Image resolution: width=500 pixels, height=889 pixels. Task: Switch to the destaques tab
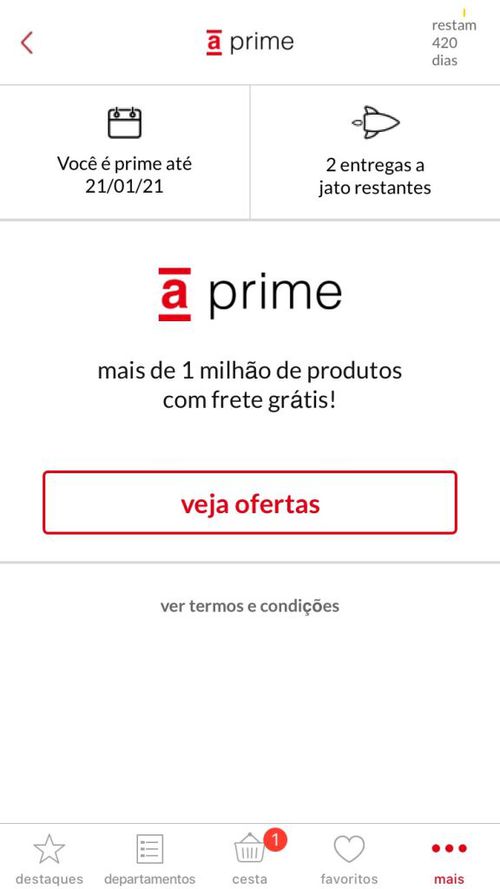pyautogui.click(x=49, y=858)
